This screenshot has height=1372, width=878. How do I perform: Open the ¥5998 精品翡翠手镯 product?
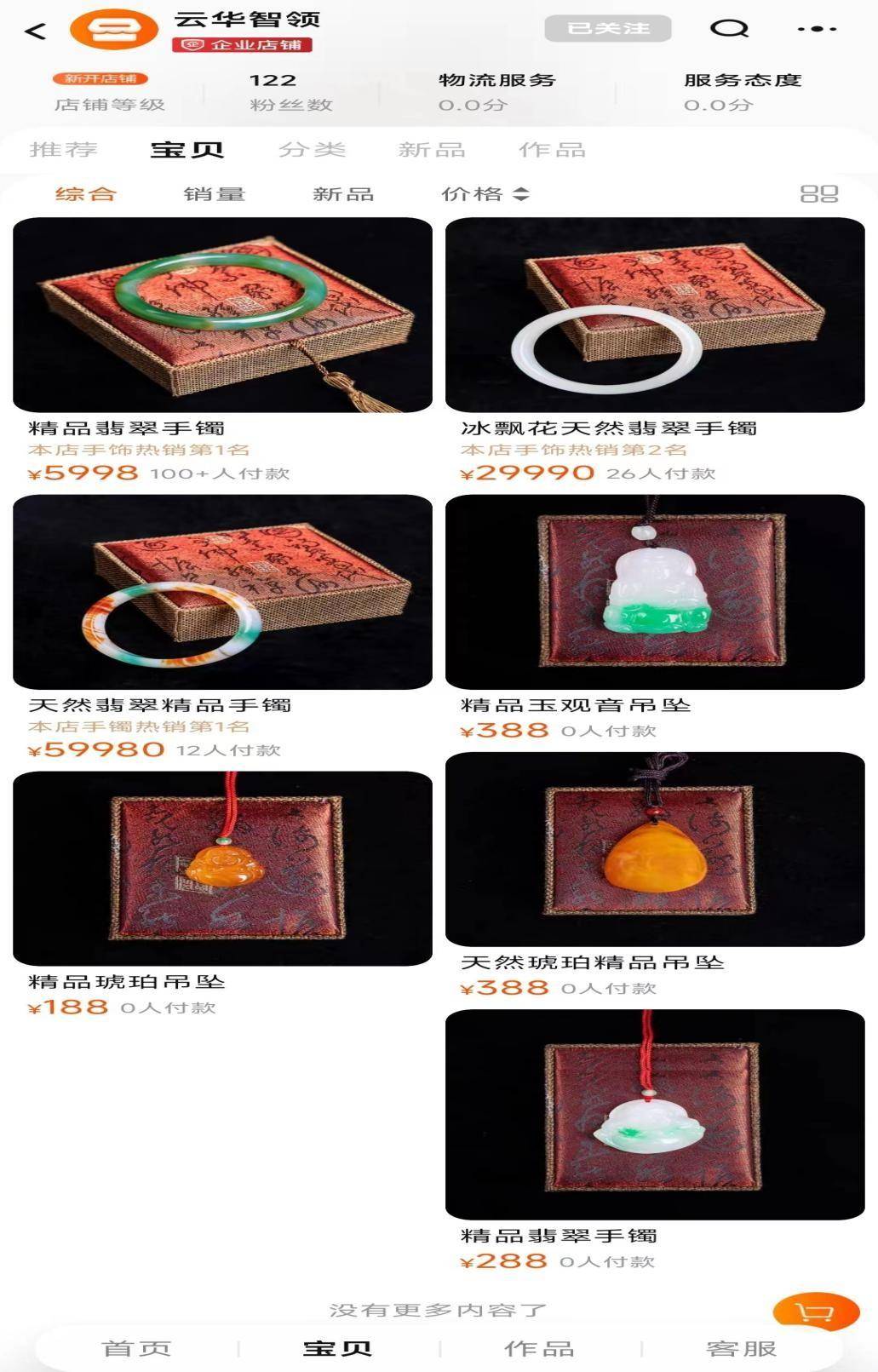coord(222,315)
